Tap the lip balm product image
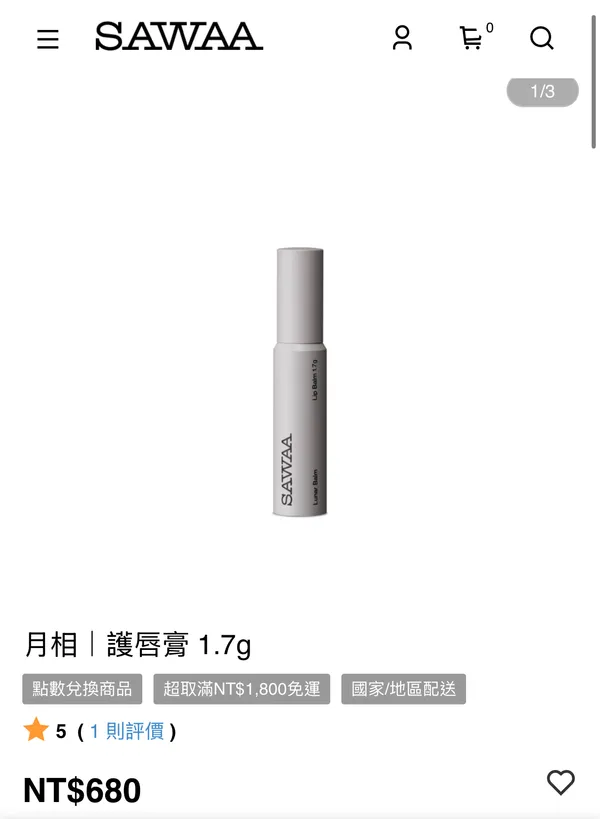 point(300,382)
